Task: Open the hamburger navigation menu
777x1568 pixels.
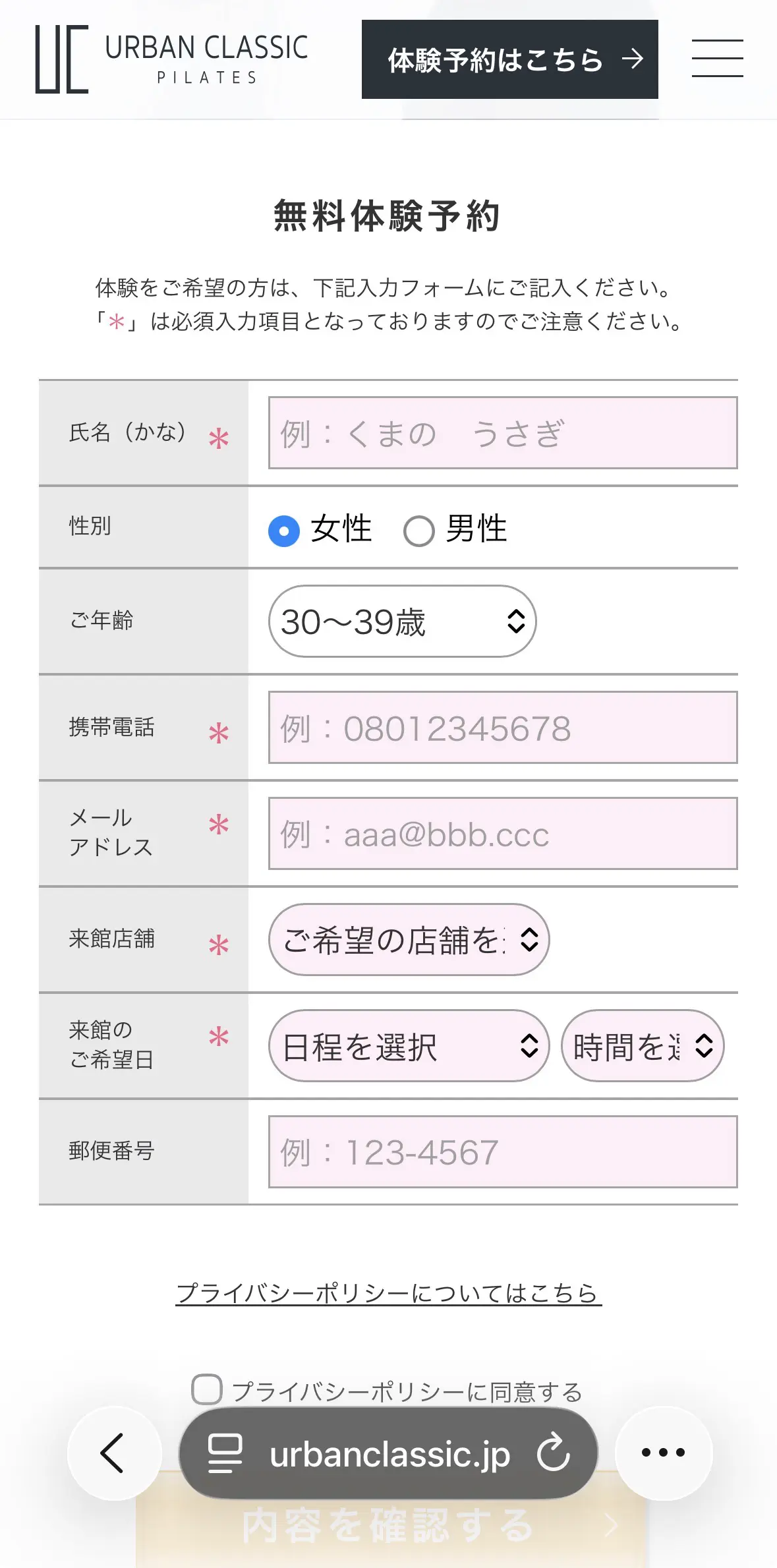Action: coord(718,57)
